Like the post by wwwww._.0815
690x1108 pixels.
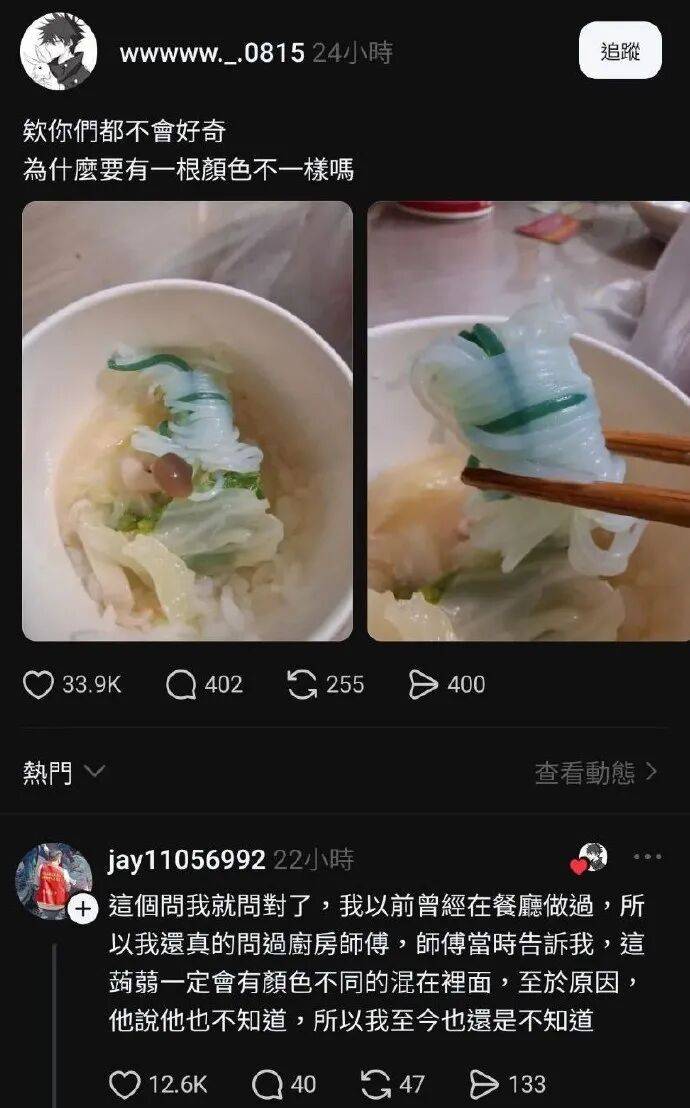pos(39,685)
